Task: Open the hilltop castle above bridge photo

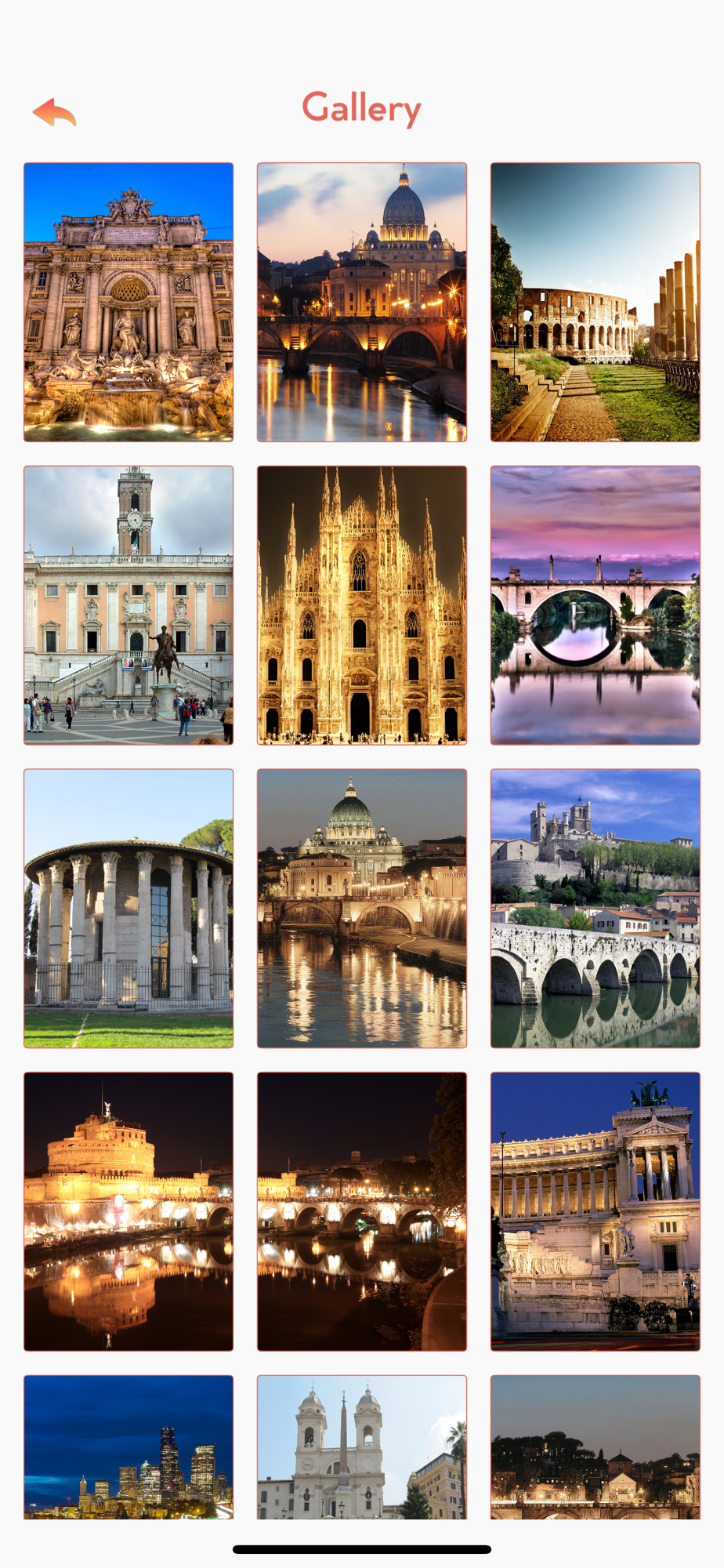Action: point(595,908)
